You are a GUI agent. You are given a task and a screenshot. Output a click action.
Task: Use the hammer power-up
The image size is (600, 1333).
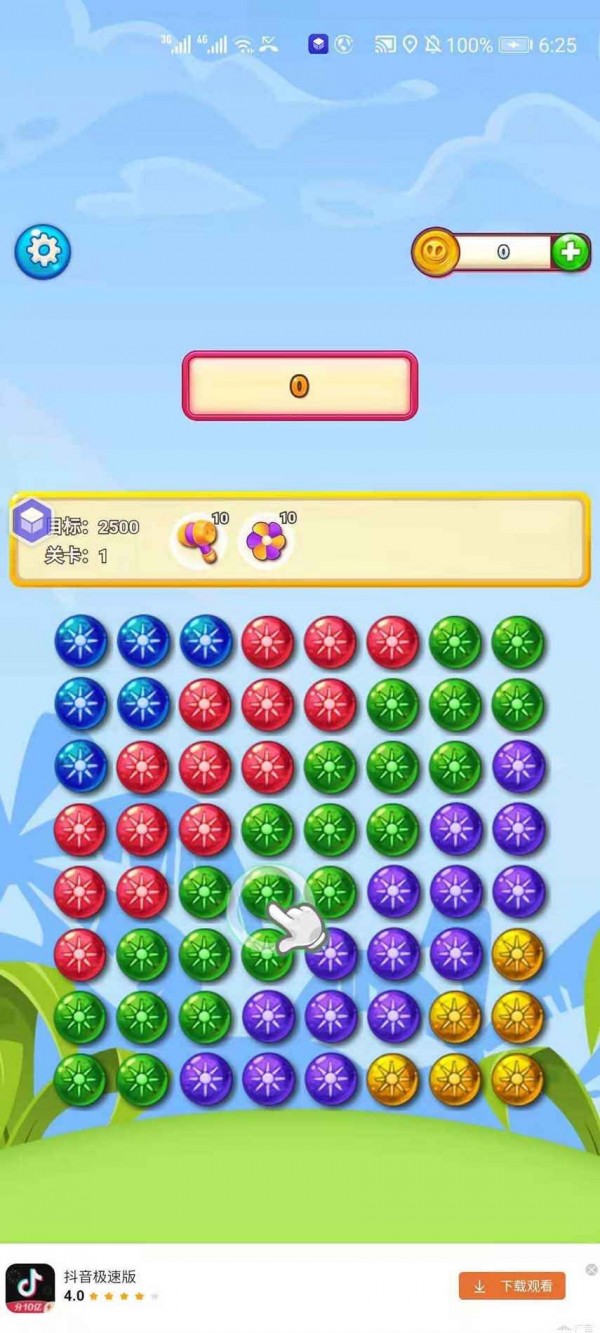[x=198, y=541]
